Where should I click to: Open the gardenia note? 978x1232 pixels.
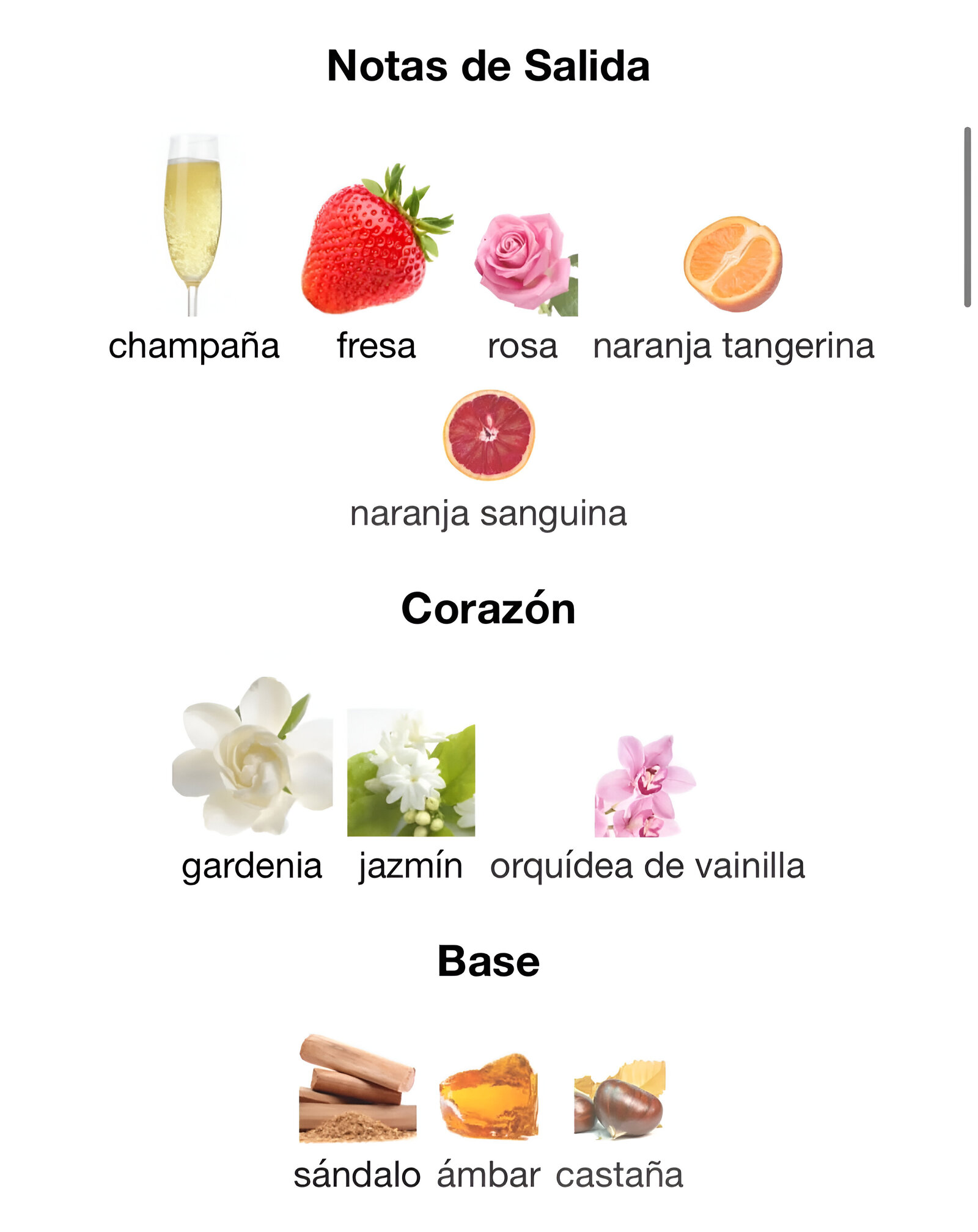[252, 757]
